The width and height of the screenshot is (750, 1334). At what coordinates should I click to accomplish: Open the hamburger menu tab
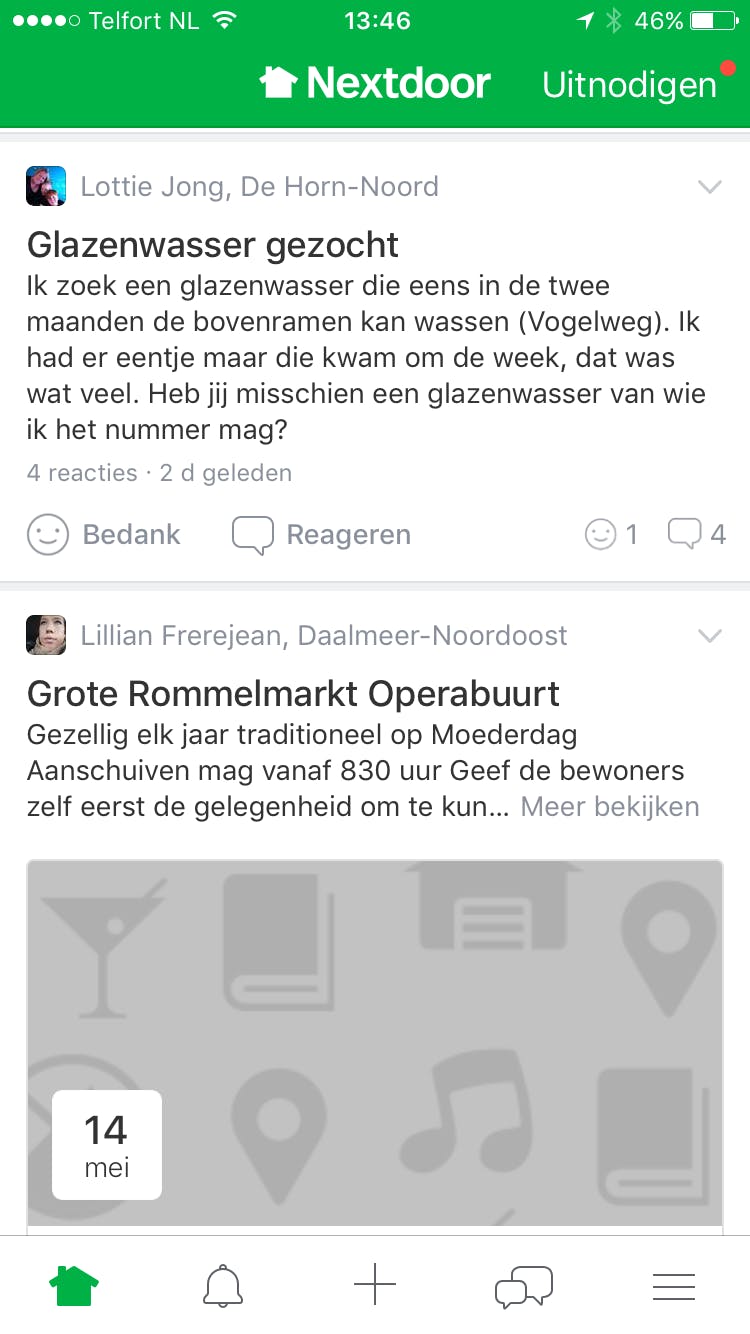674,1285
